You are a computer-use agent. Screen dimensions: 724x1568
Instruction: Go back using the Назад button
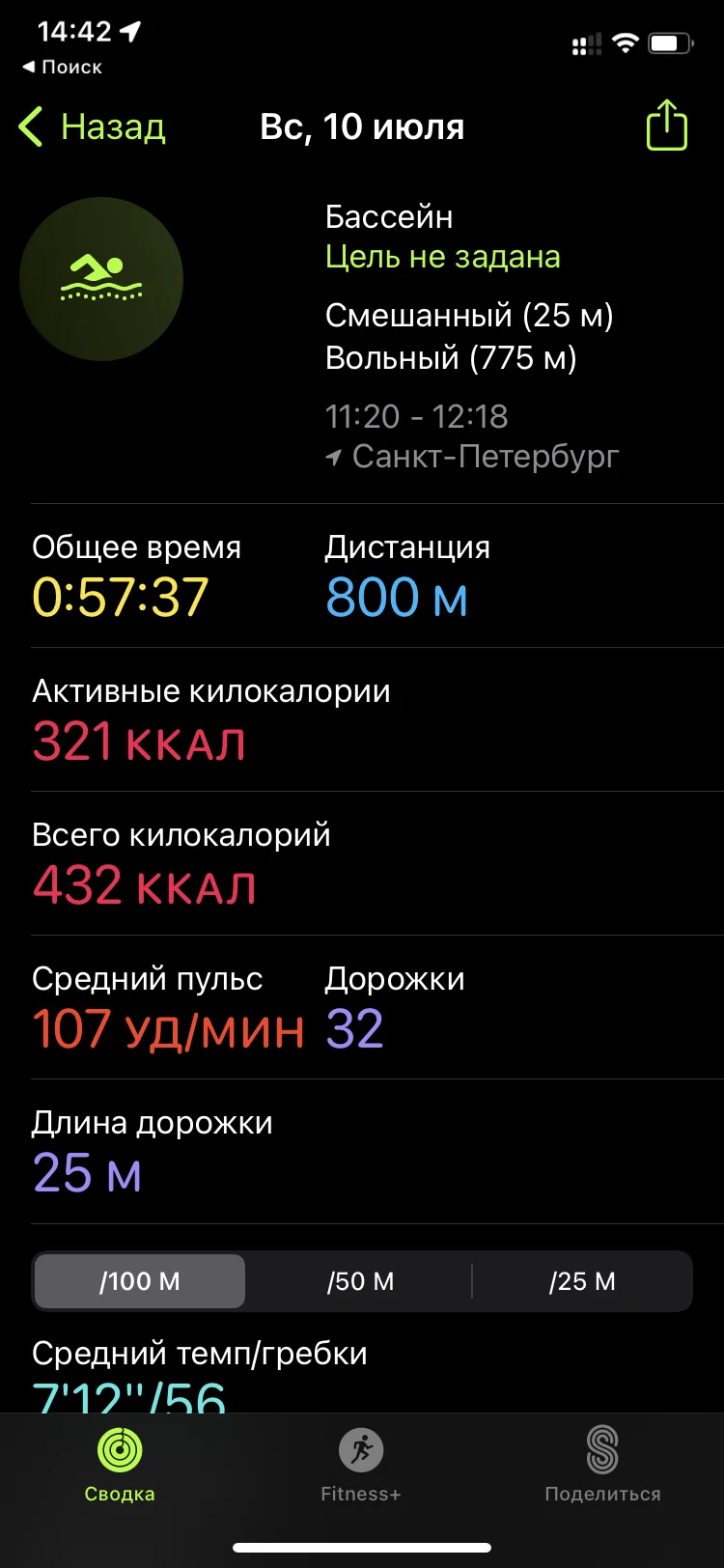[93, 127]
